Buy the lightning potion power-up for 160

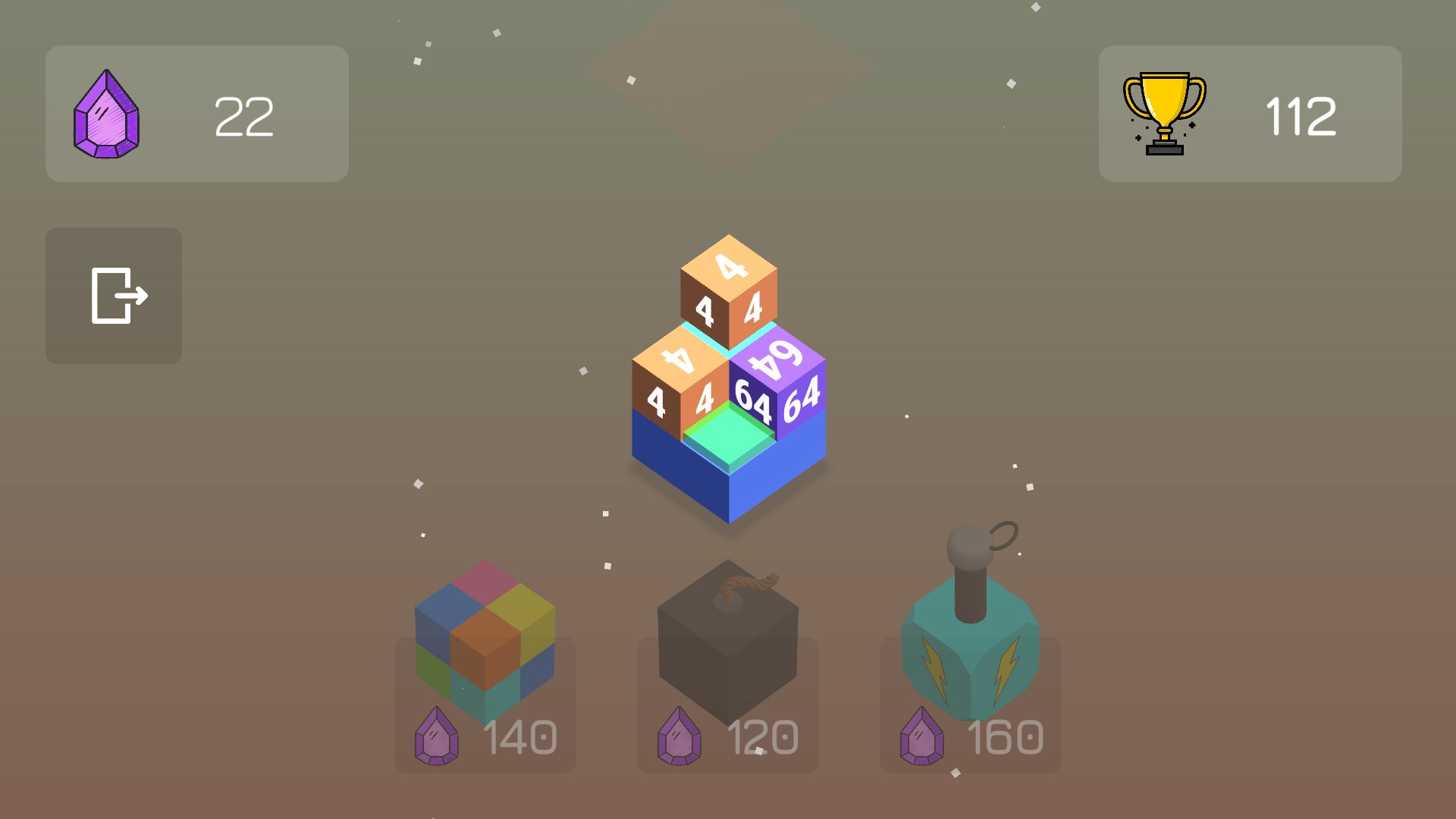point(971,667)
